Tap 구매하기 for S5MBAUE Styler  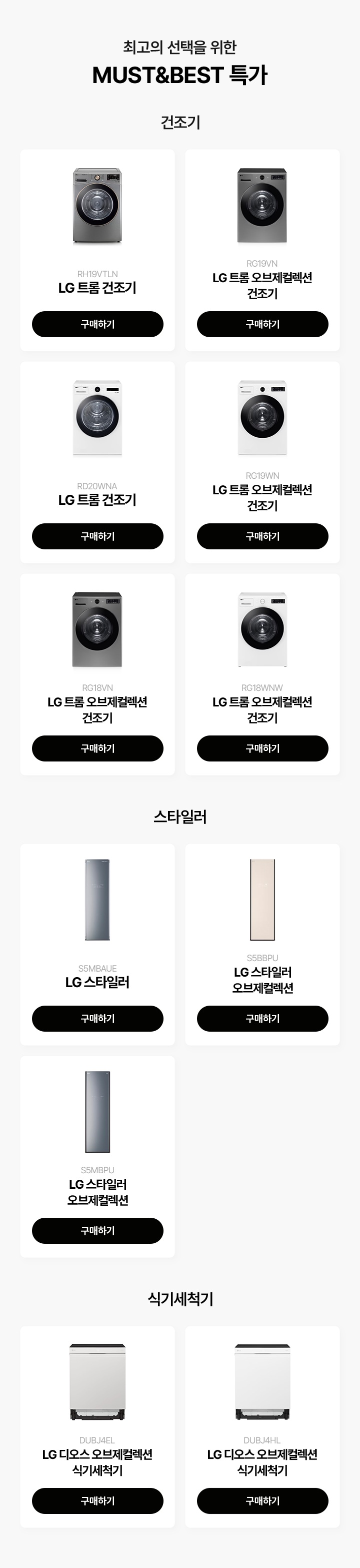pyautogui.click(x=97, y=1018)
